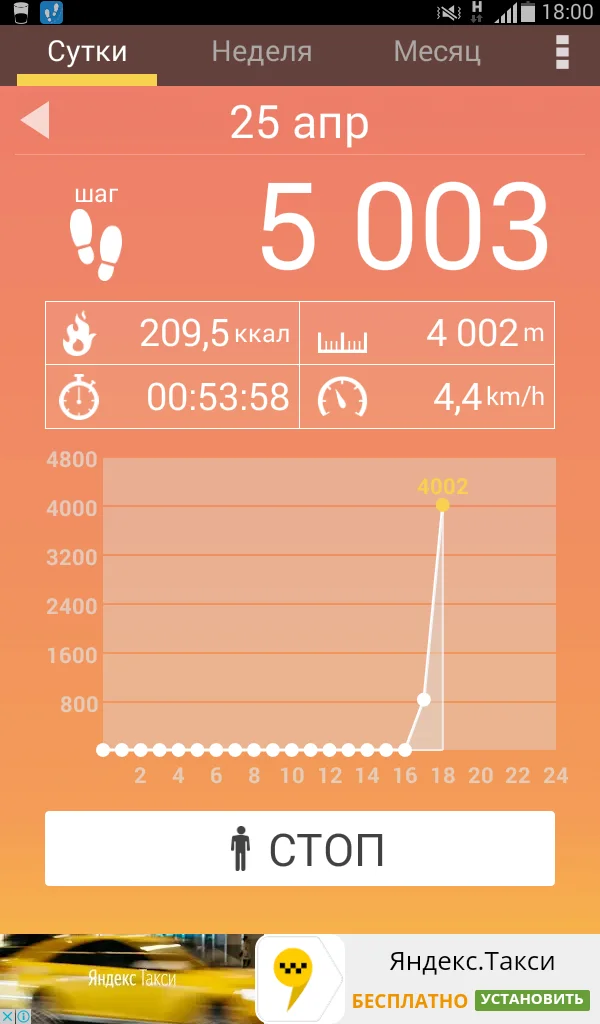Select the Сутки tab
Image resolution: width=600 pixels, height=1024 pixels.
point(87,52)
